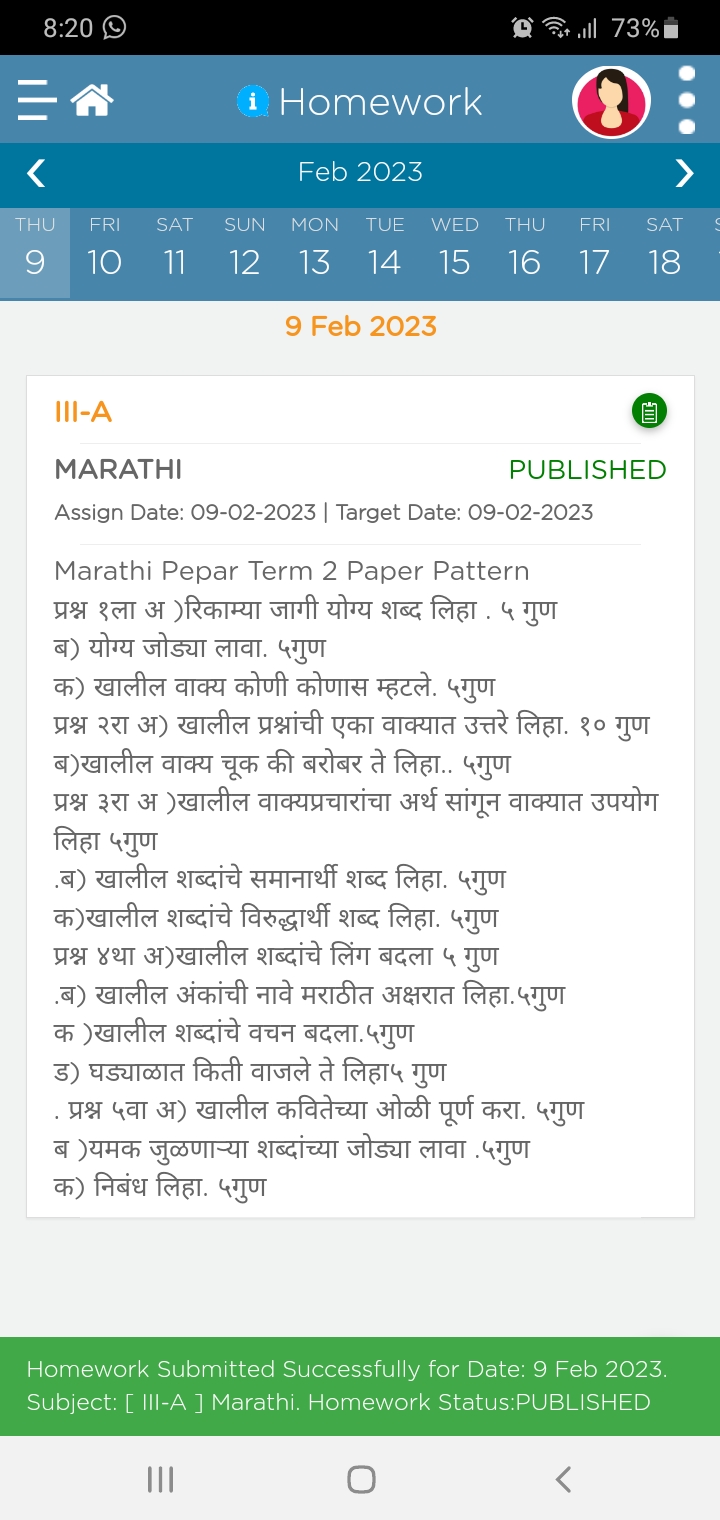Tap the Homework info icon
The image size is (720, 1520).
point(252,101)
